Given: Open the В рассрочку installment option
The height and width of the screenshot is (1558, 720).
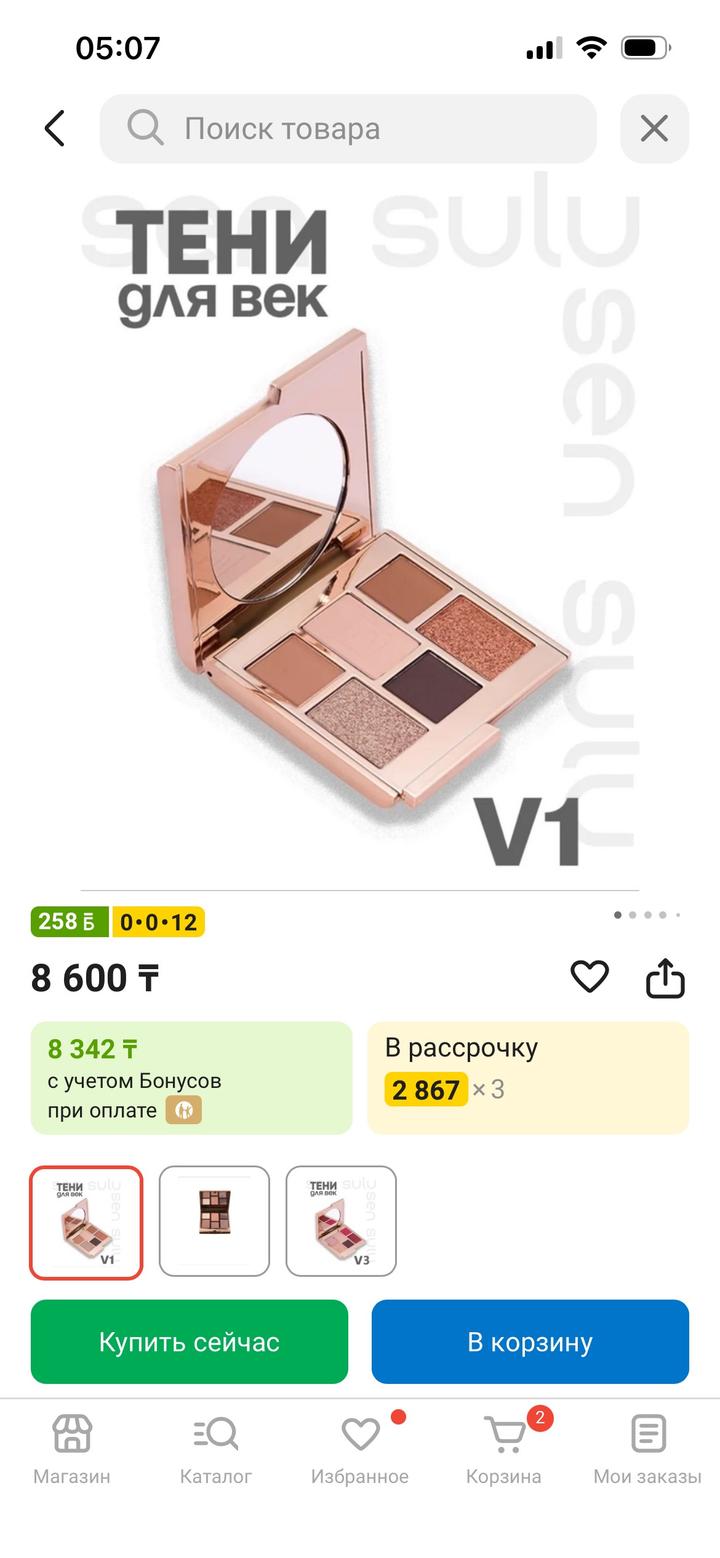Looking at the screenshot, I should pyautogui.click(x=528, y=1077).
